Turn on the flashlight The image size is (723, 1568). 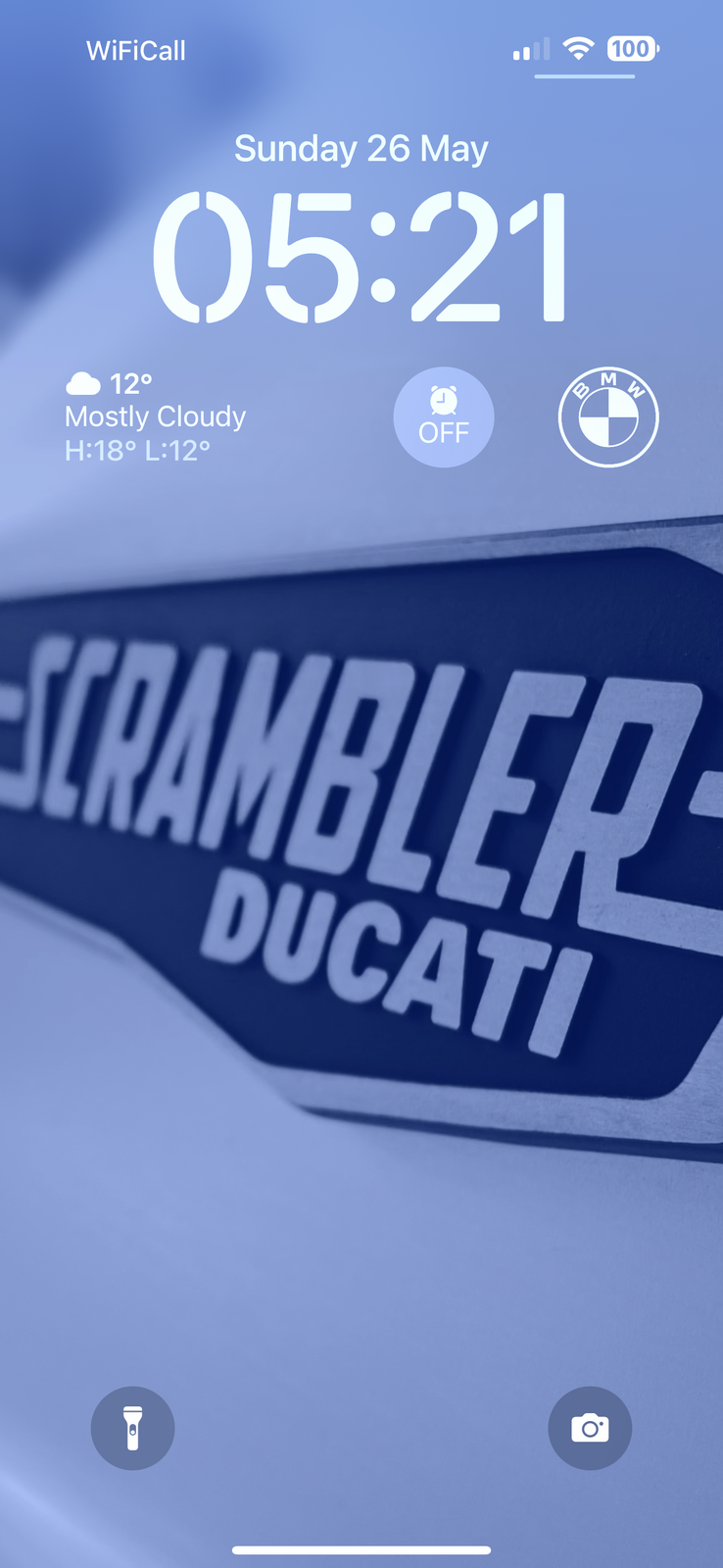(x=132, y=1428)
